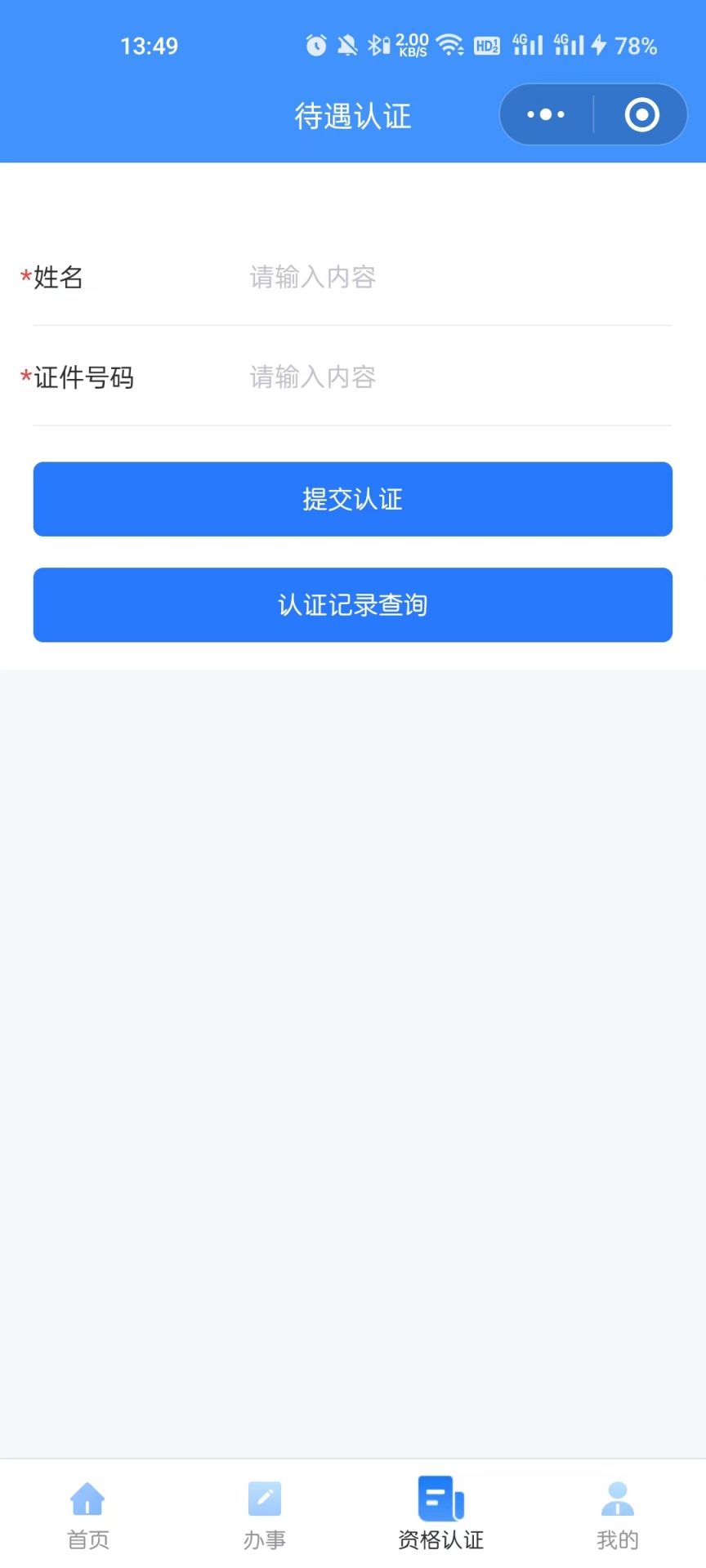Switch to the 办事 tab

click(x=265, y=1516)
